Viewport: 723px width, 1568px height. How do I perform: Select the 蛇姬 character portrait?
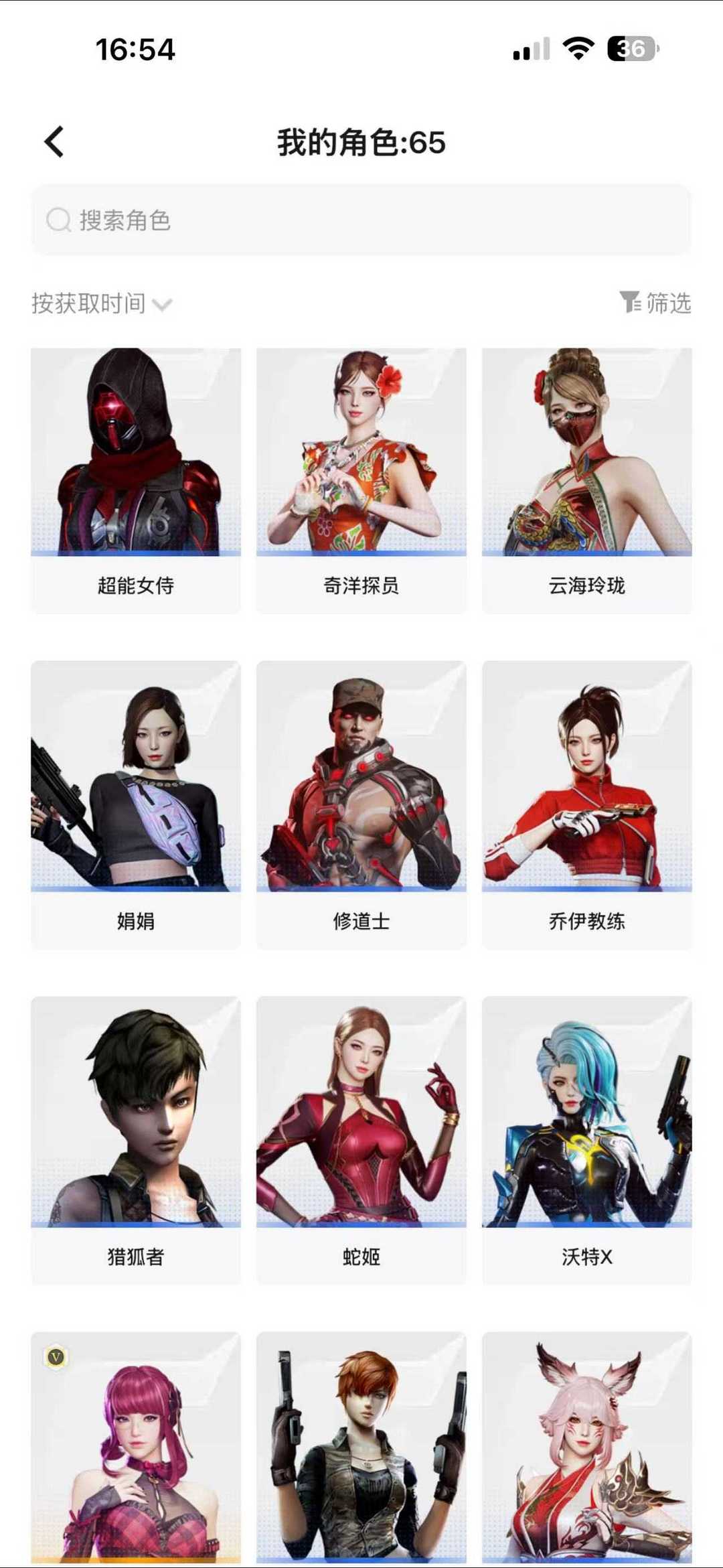pos(361,1105)
